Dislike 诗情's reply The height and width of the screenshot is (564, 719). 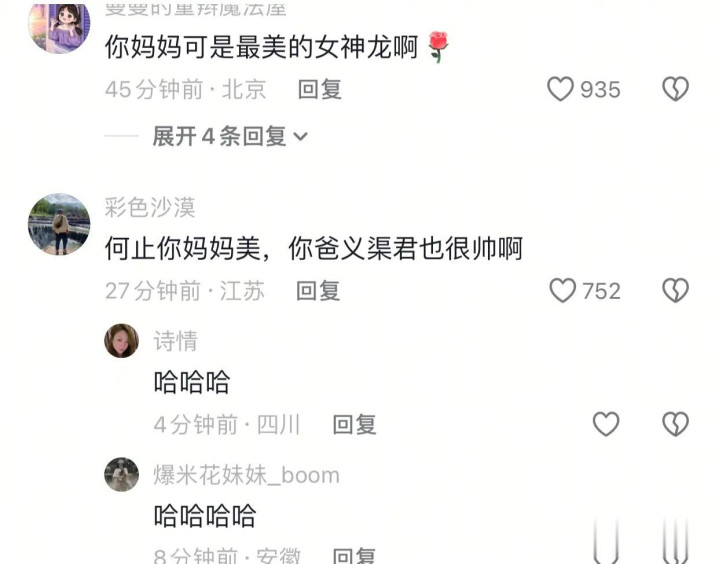tap(675, 424)
